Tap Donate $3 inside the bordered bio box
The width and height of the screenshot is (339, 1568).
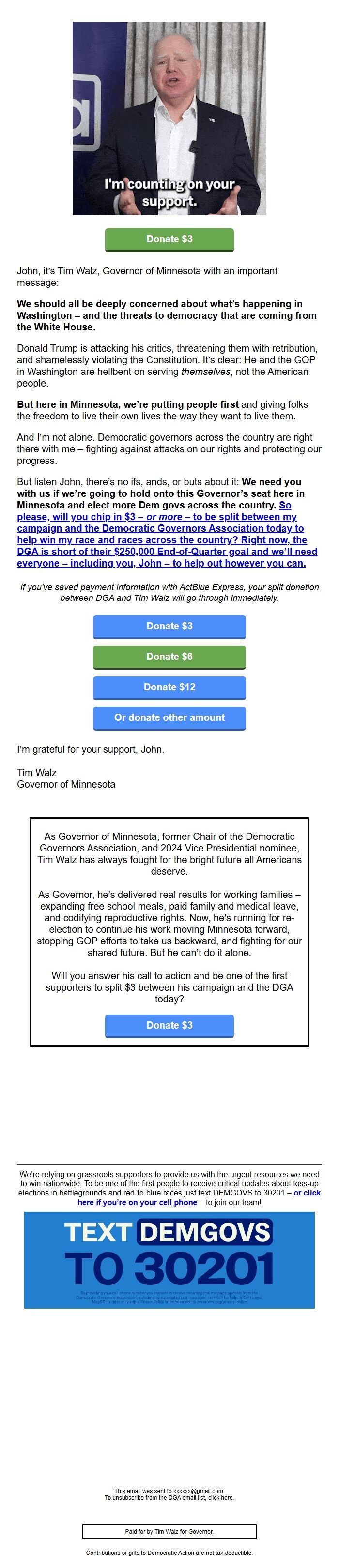tap(169, 1025)
